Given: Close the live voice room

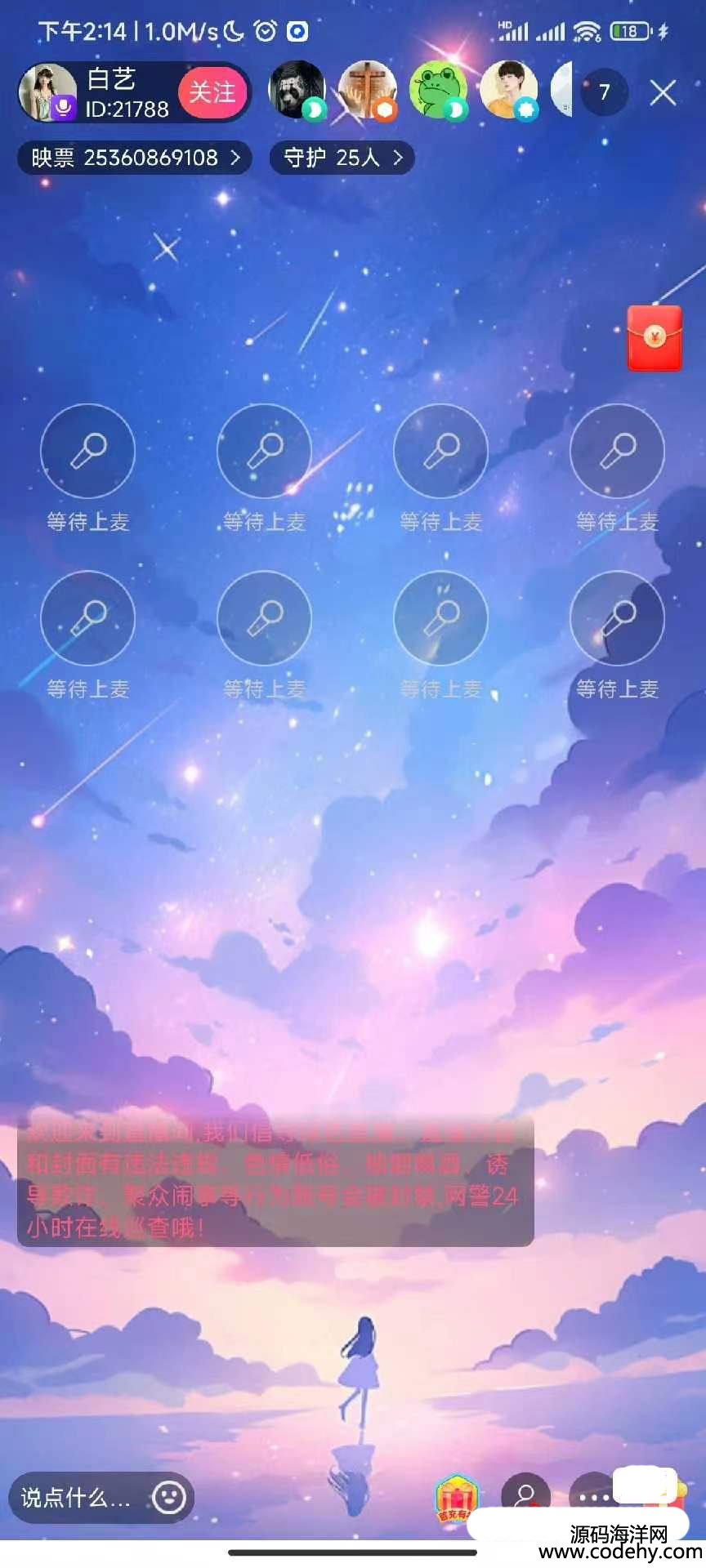Looking at the screenshot, I should pyautogui.click(x=663, y=92).
